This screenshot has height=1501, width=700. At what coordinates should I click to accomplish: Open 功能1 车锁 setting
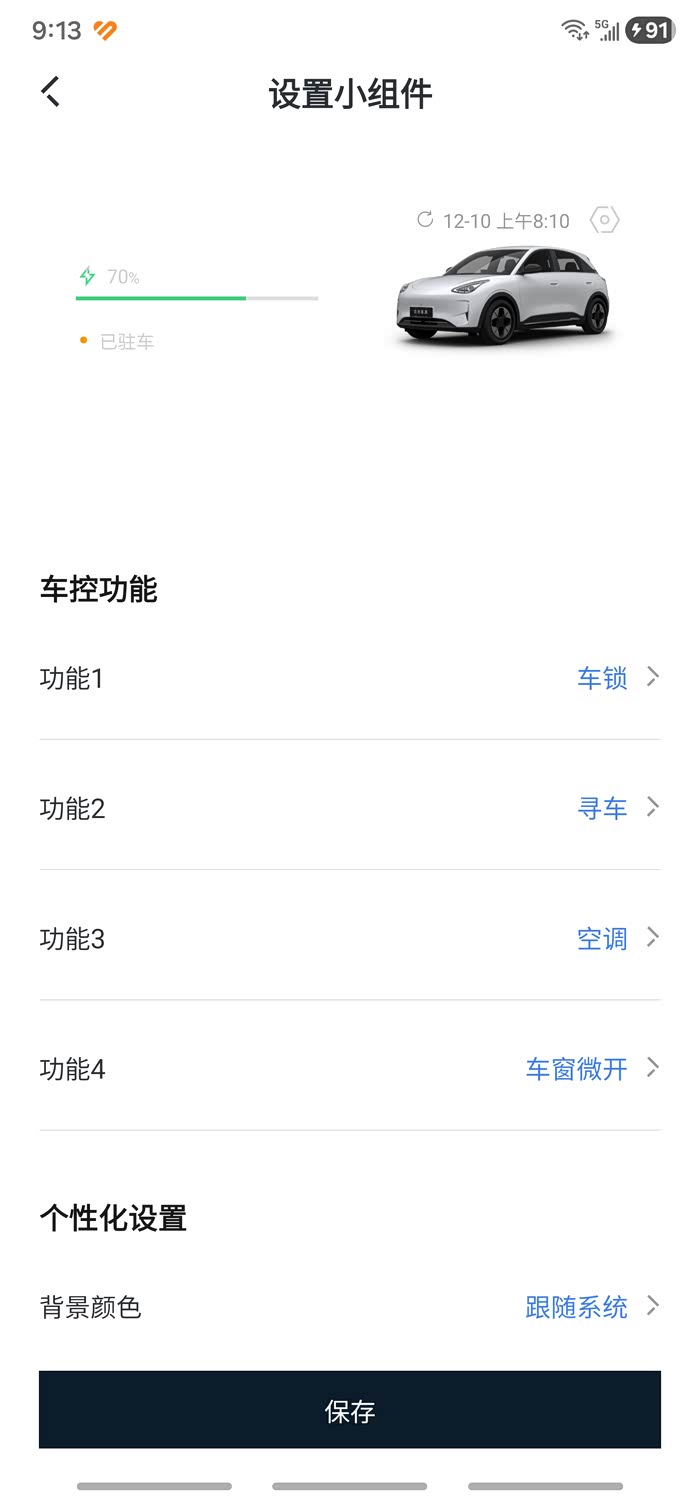[x=350, y=679]
